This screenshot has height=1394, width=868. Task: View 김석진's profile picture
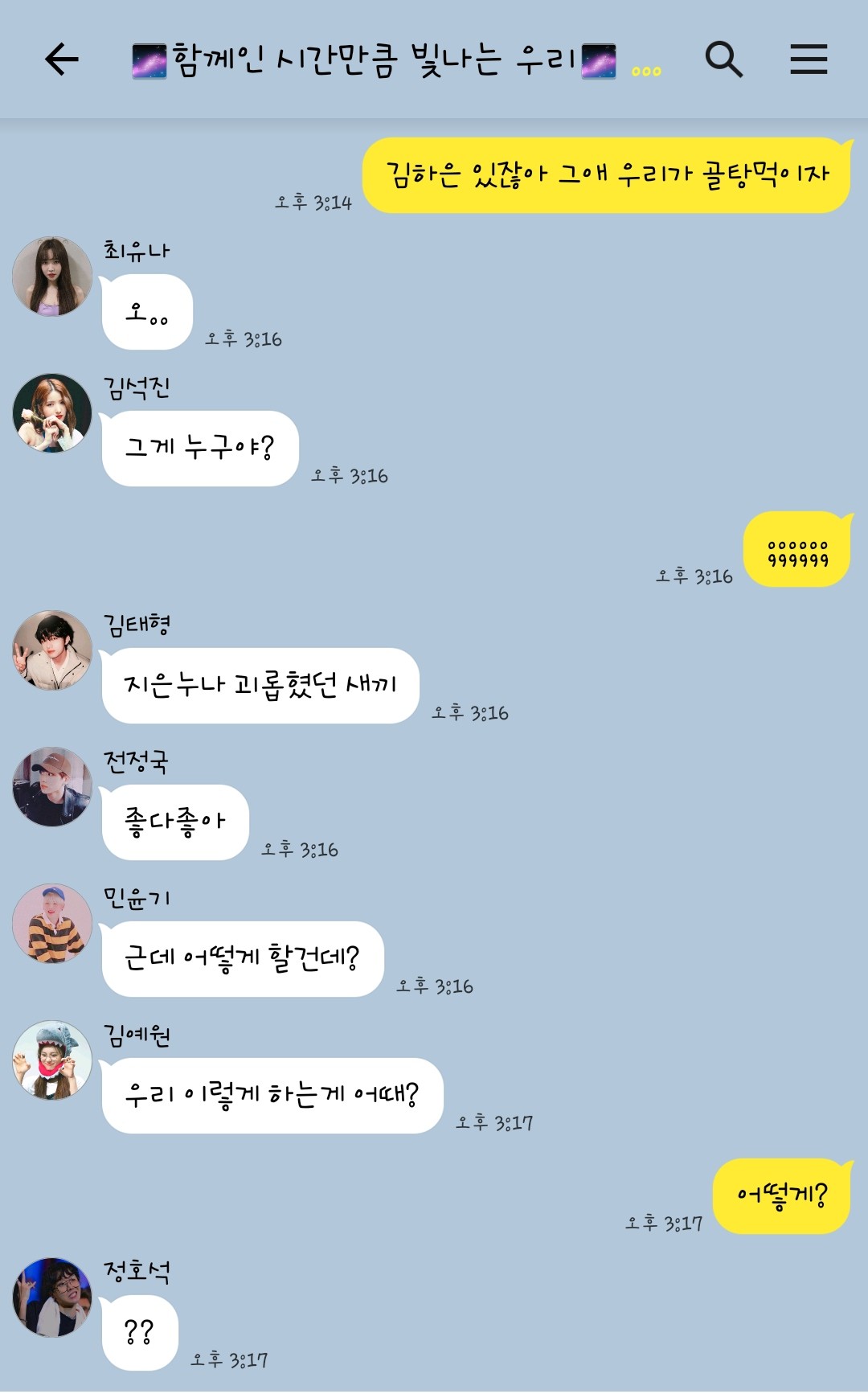pyautogui.click(x=52, y=412)
